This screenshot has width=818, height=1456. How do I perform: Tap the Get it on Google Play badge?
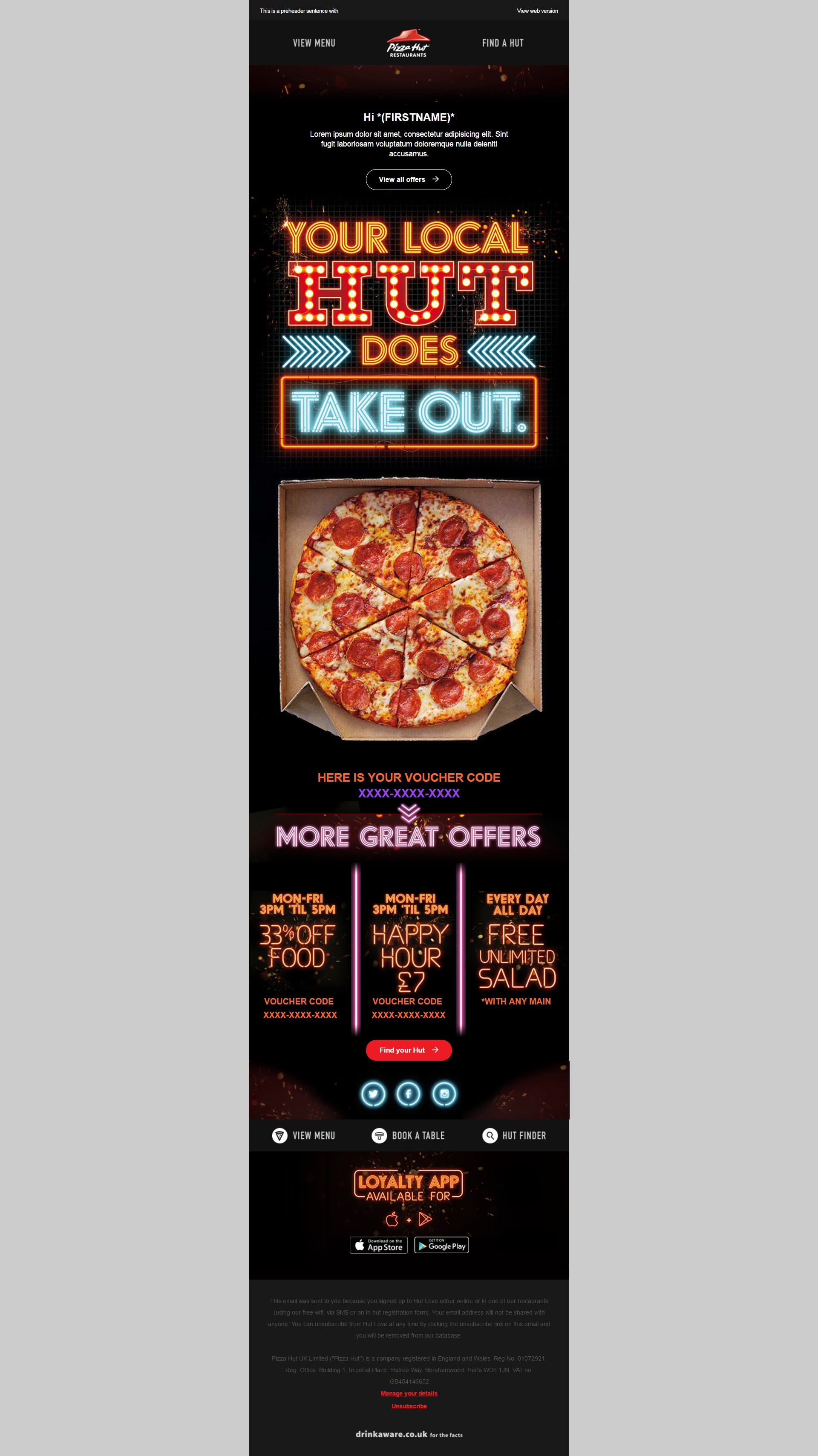(441, 1245)
